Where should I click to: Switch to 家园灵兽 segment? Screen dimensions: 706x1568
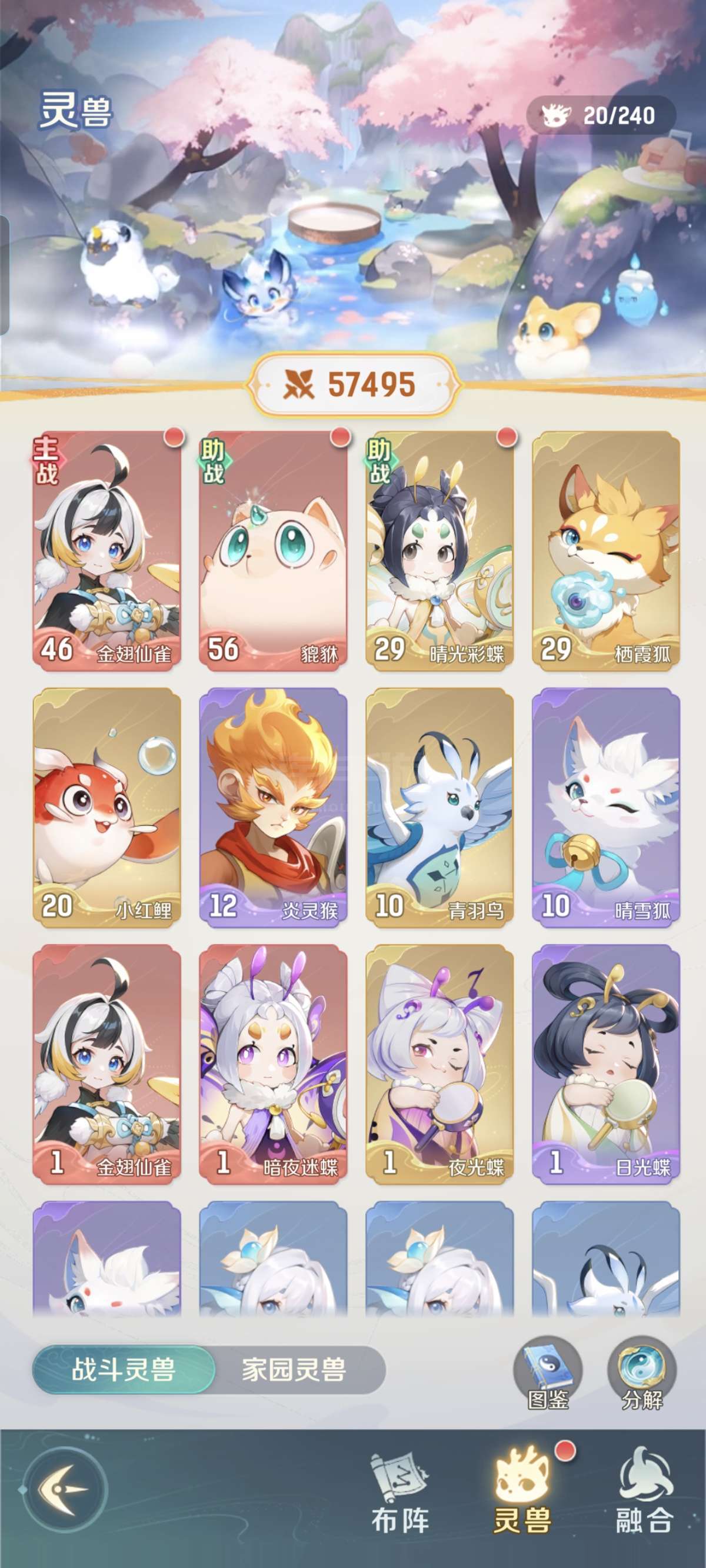click(x=295, y=1370)
